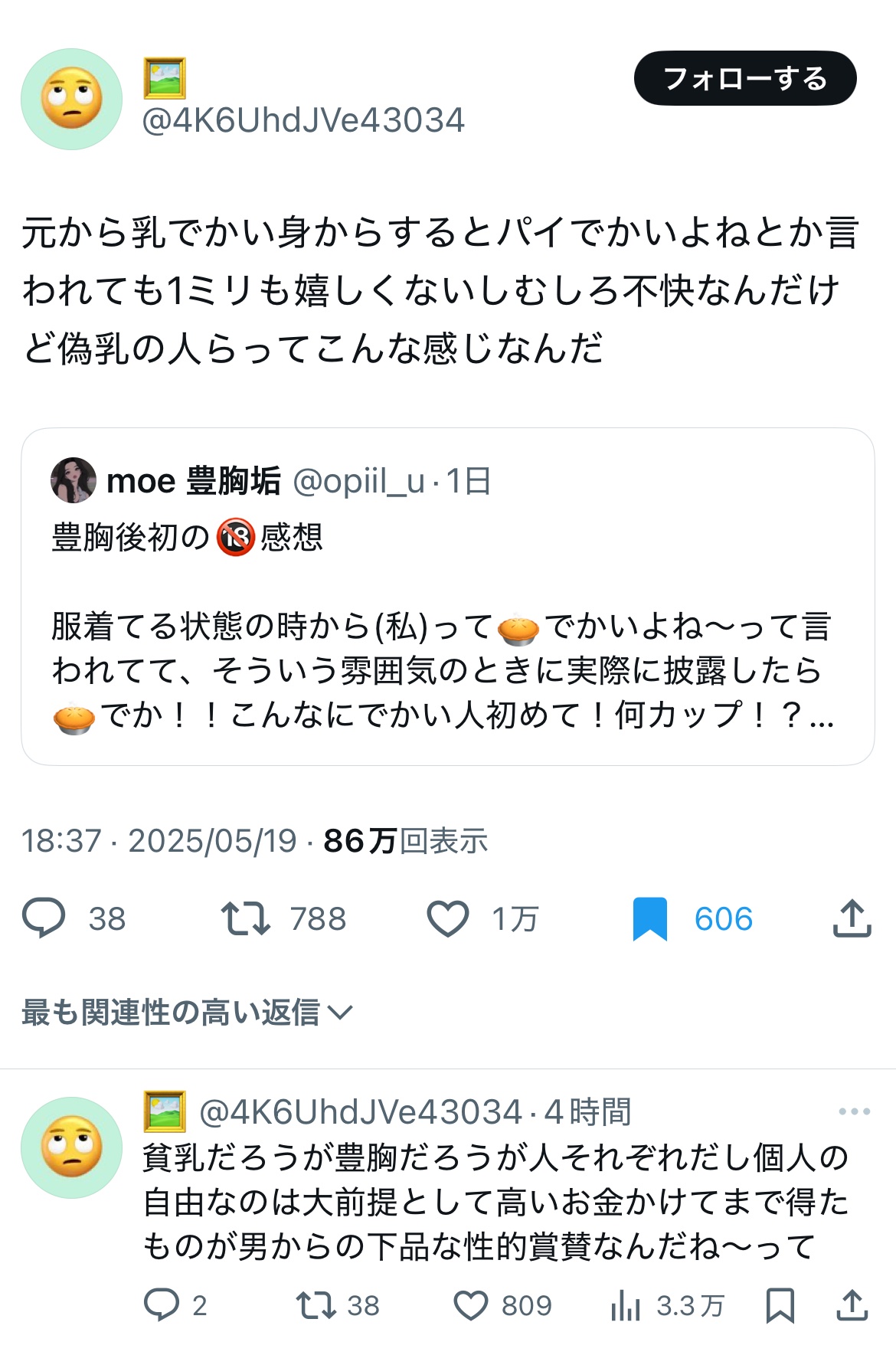Share the main post
896x1355 pixels.
(x=852, y=918)
